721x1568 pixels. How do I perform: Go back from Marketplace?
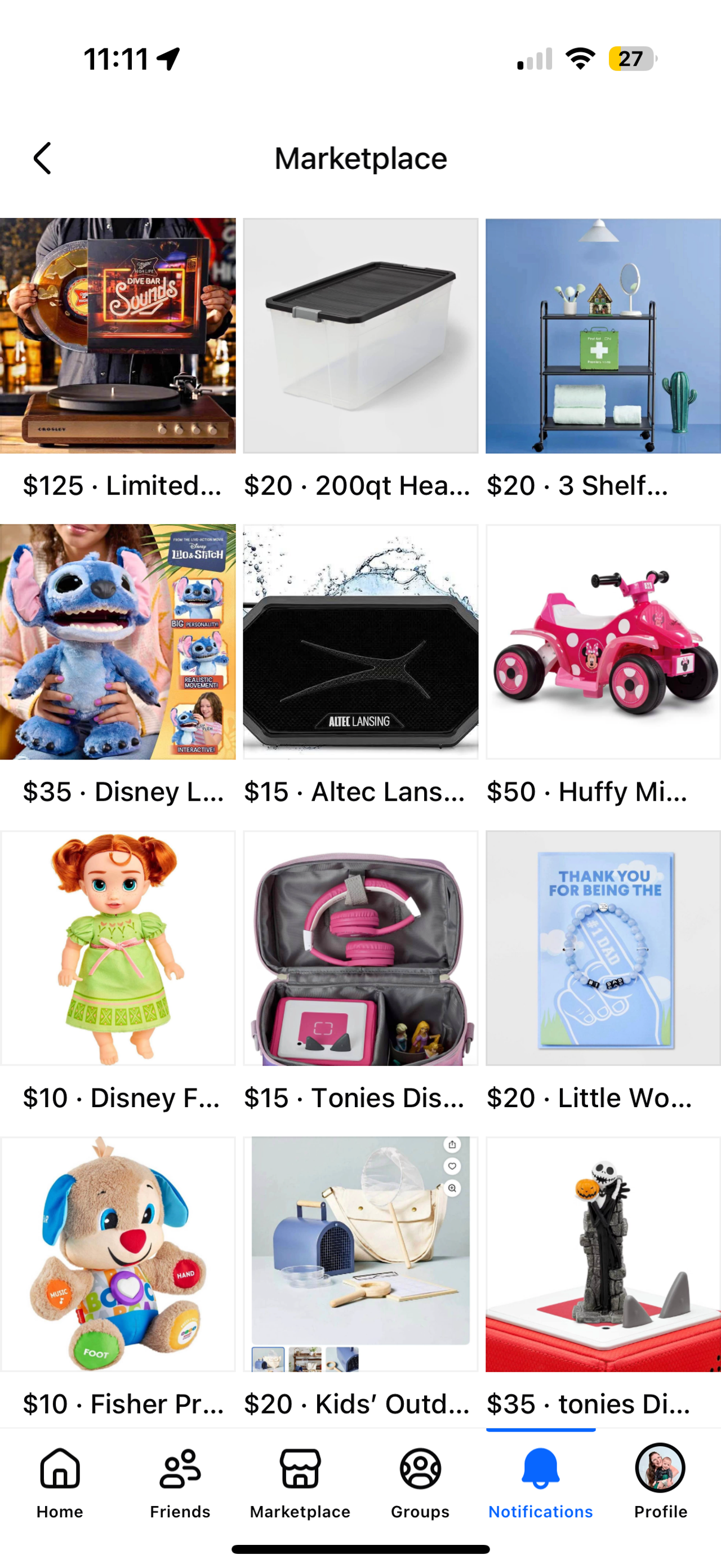point(42,158)
